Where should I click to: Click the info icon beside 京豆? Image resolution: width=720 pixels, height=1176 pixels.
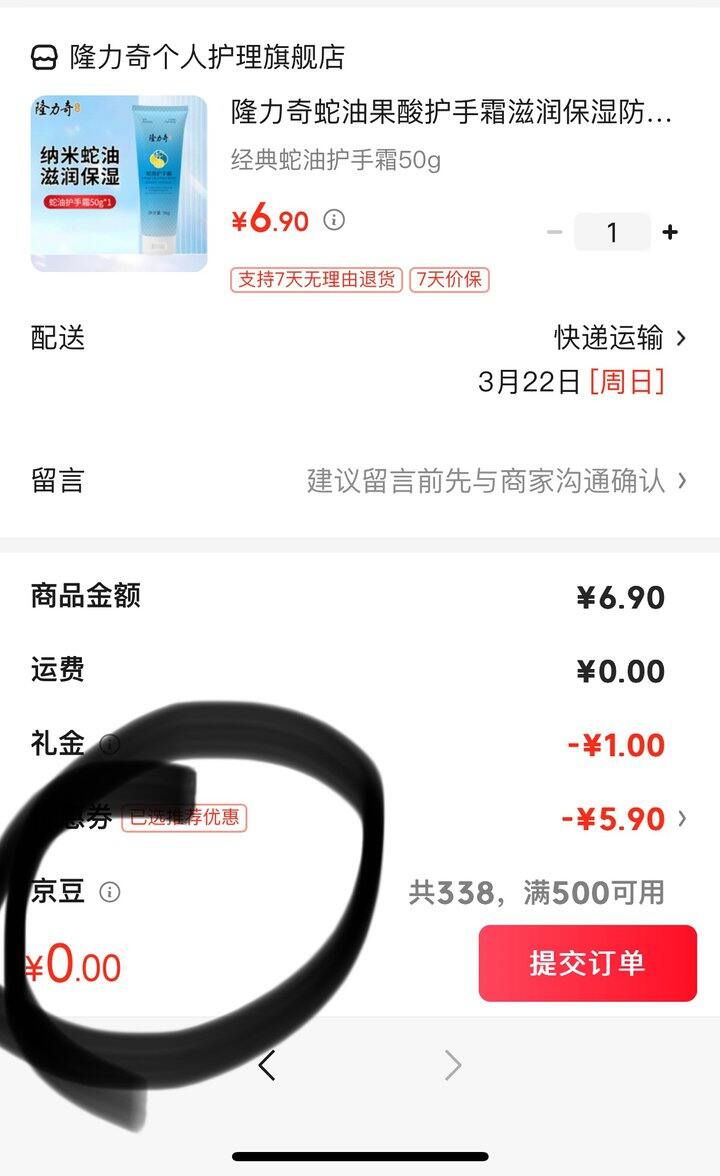point(108,893)
